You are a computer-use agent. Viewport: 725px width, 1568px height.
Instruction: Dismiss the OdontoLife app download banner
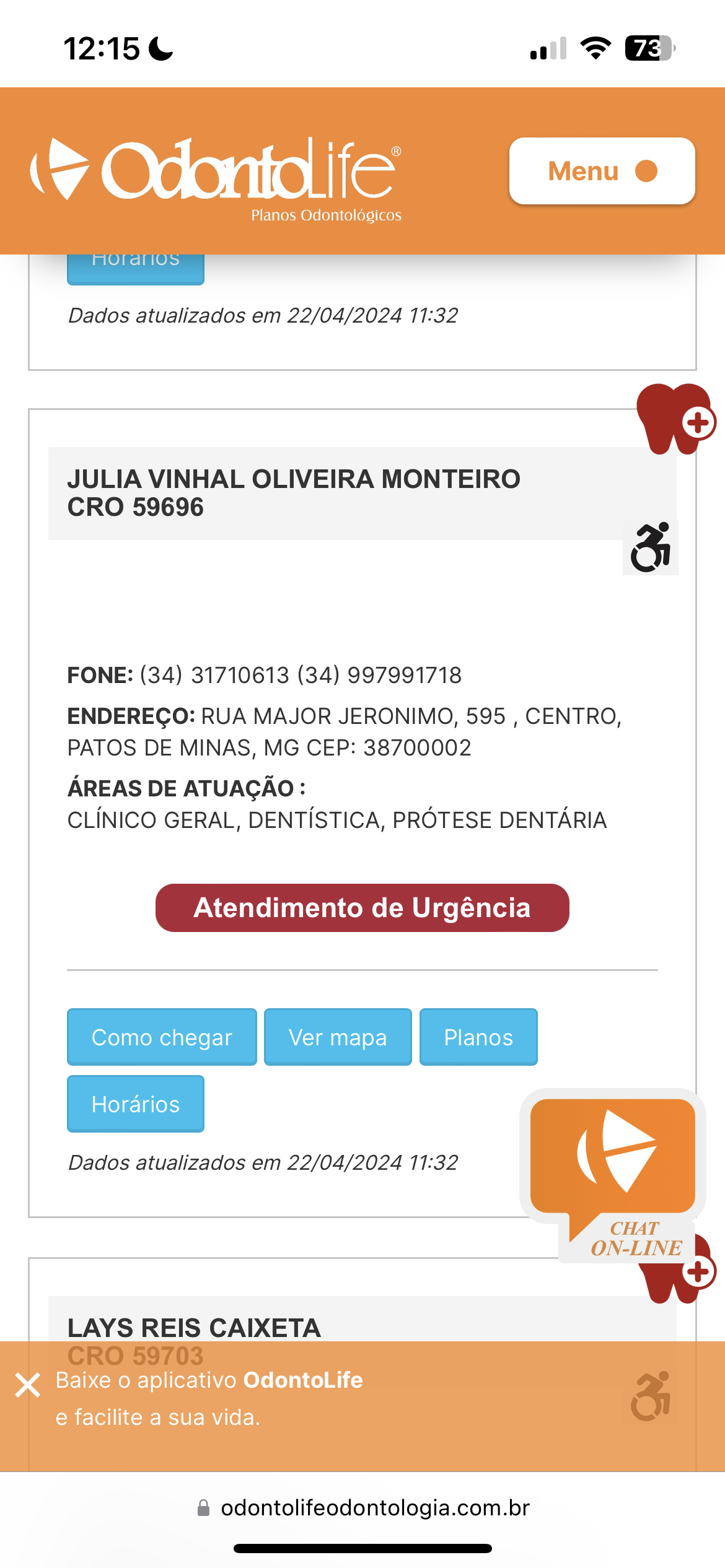point(28,1385)
